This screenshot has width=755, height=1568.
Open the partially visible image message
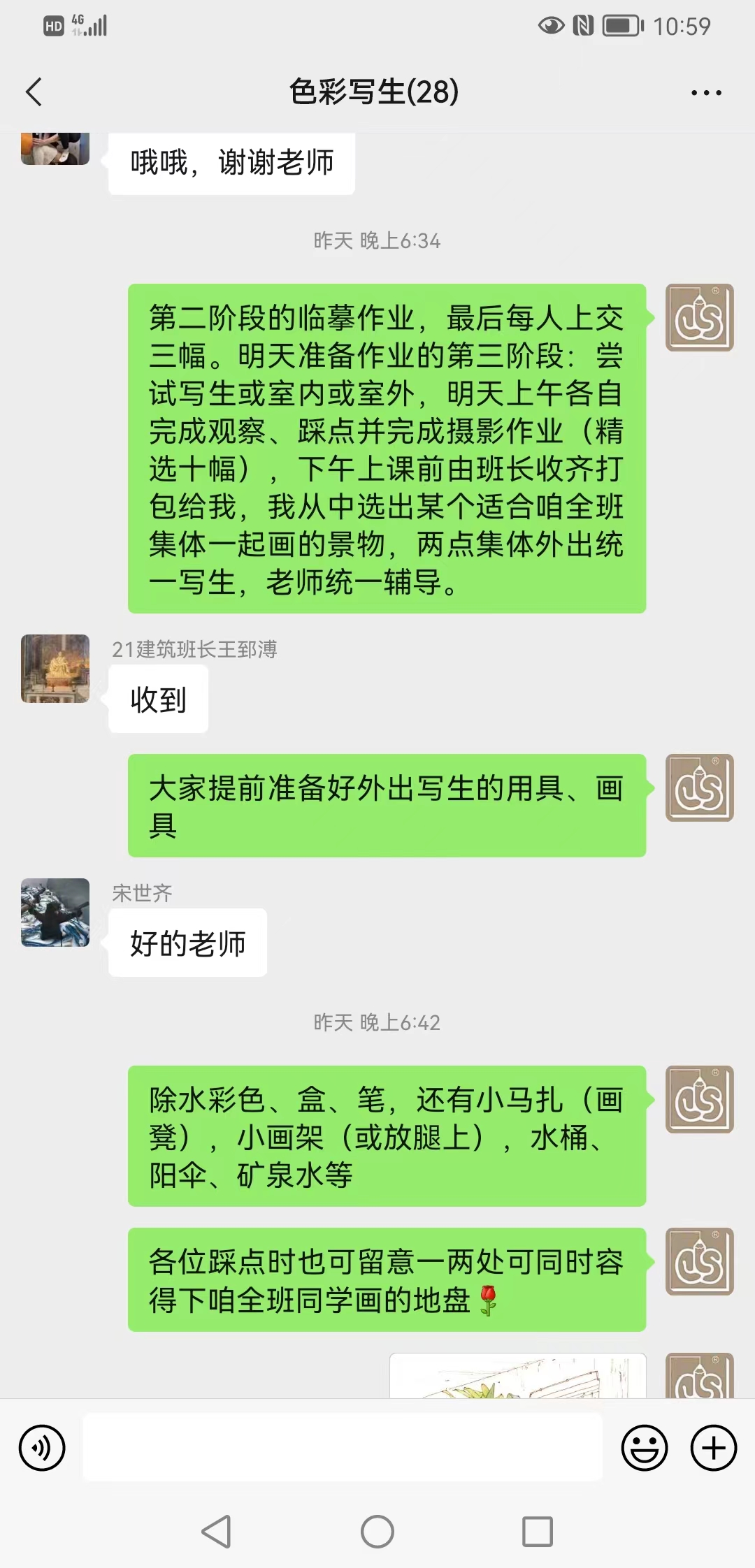click(517, 1376)
